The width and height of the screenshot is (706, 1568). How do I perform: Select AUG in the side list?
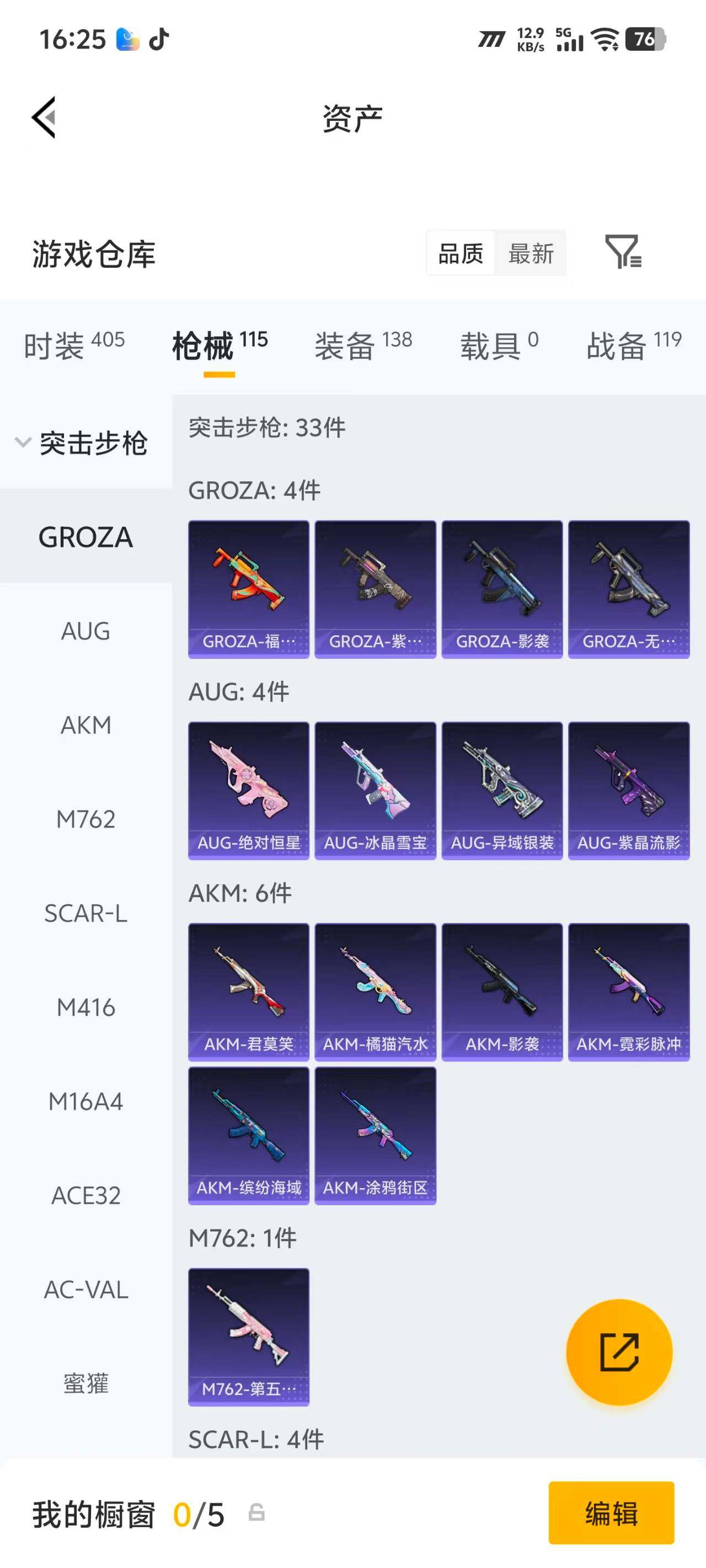[x=86, y=631]
